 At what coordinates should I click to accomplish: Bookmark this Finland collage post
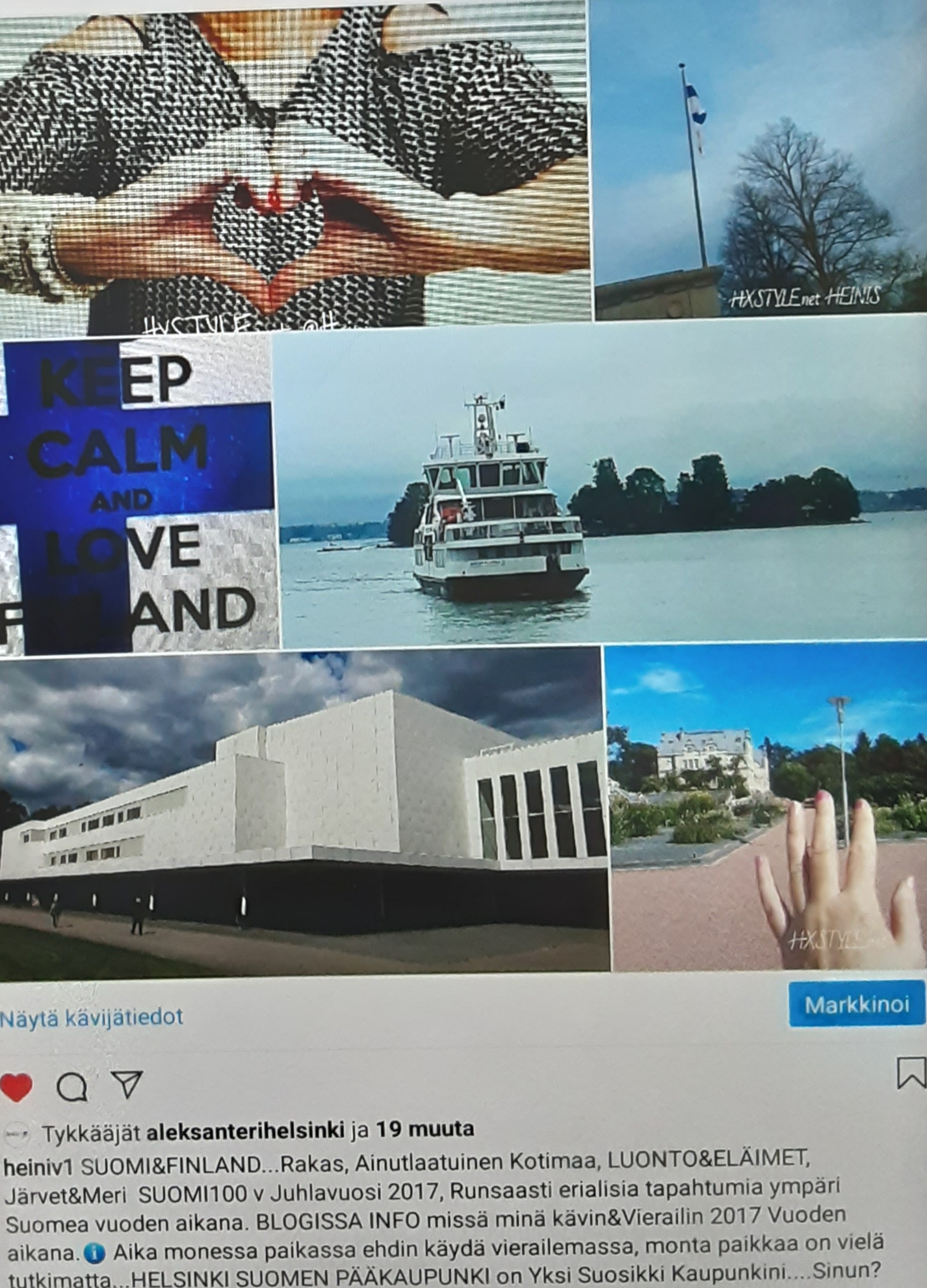pos(910,1072)
